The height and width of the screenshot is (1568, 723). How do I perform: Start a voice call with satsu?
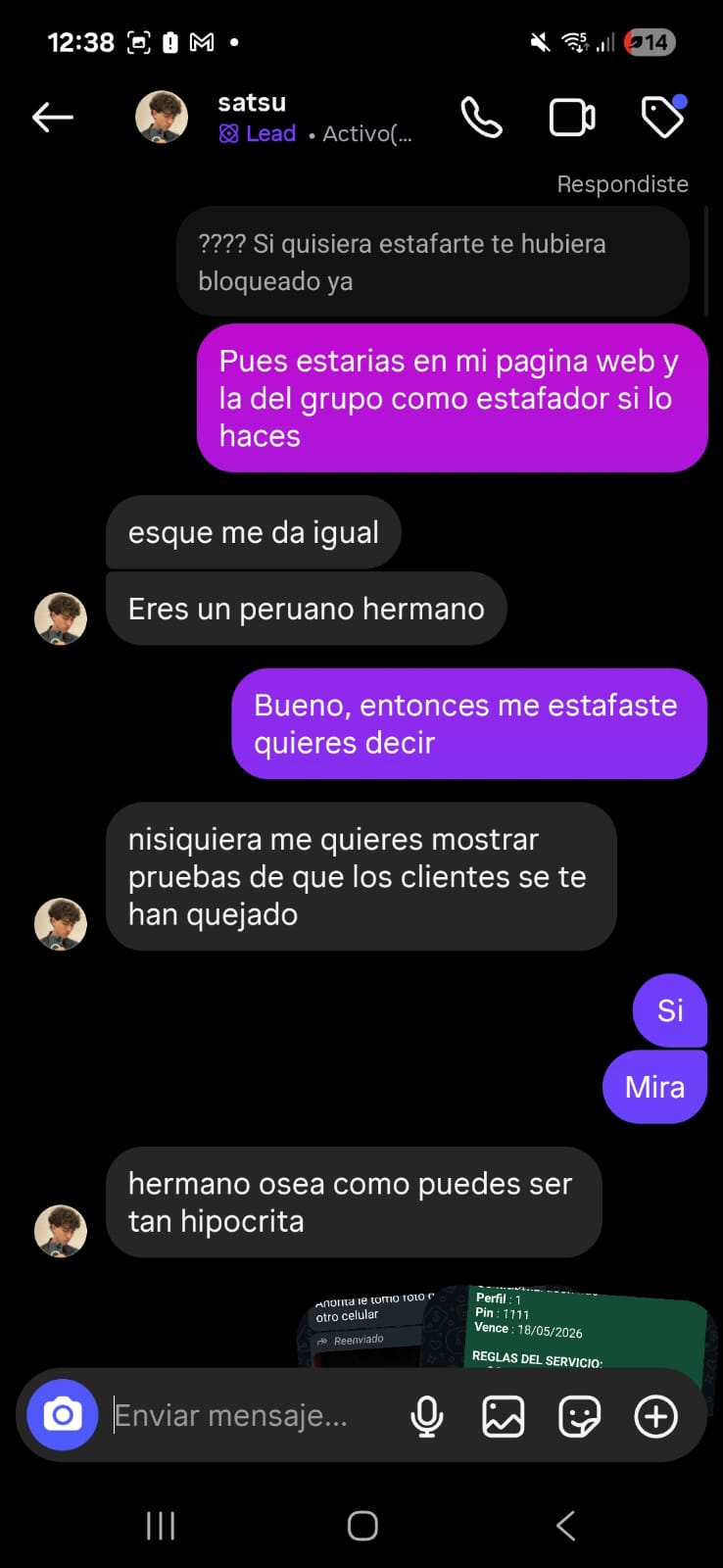coord(481,118)
